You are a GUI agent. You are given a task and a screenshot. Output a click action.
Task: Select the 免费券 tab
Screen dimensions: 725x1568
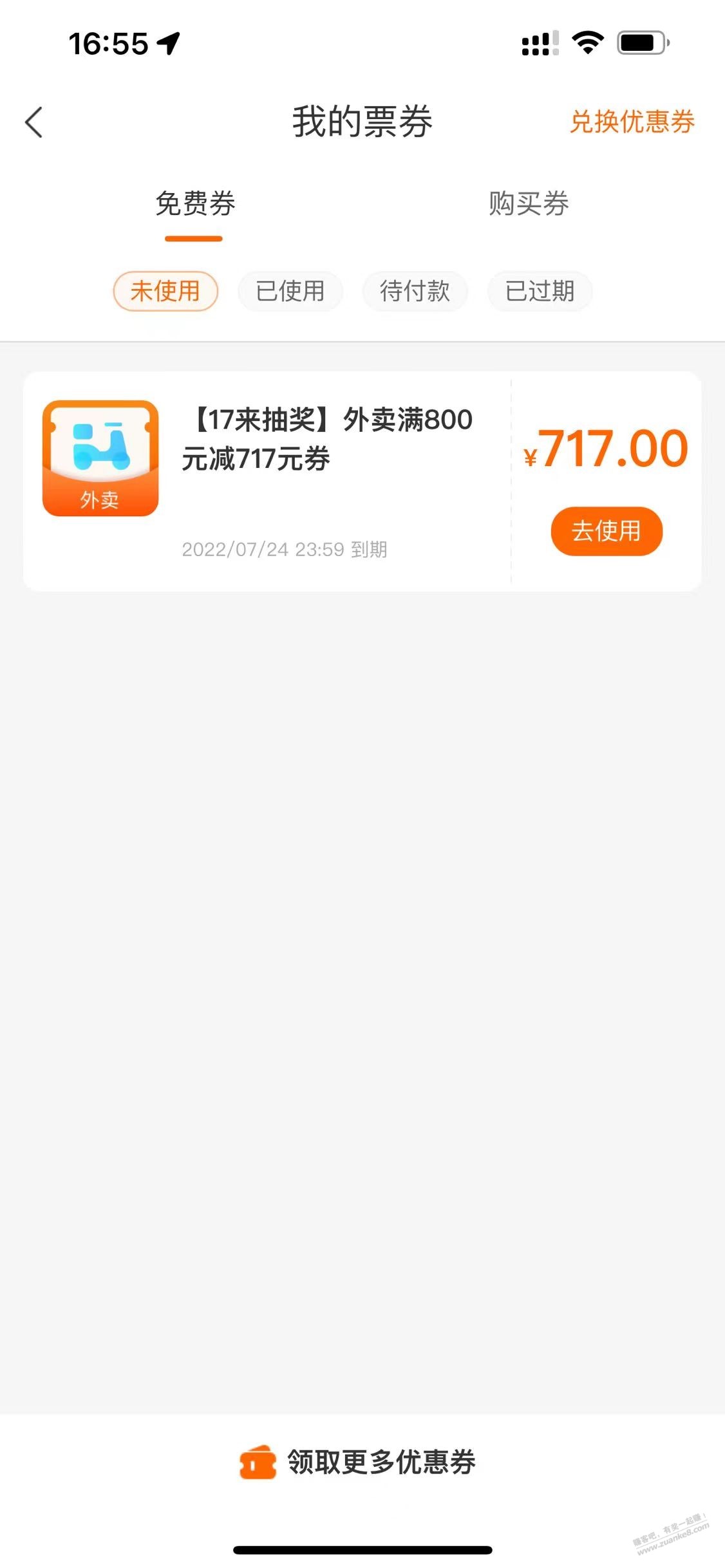tap(195, 203)
